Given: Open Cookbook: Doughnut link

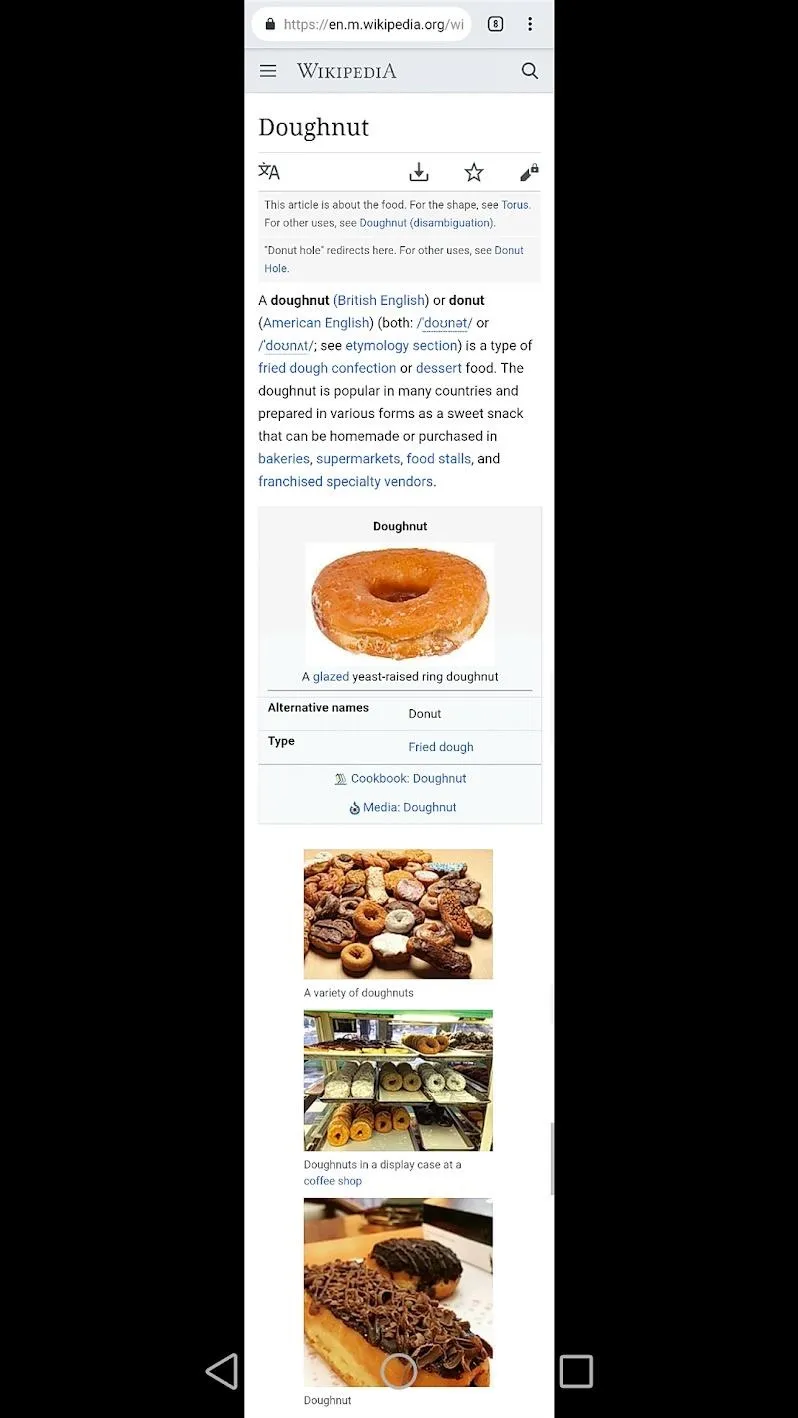Looking at the screenshot, I should pos(408,778).
